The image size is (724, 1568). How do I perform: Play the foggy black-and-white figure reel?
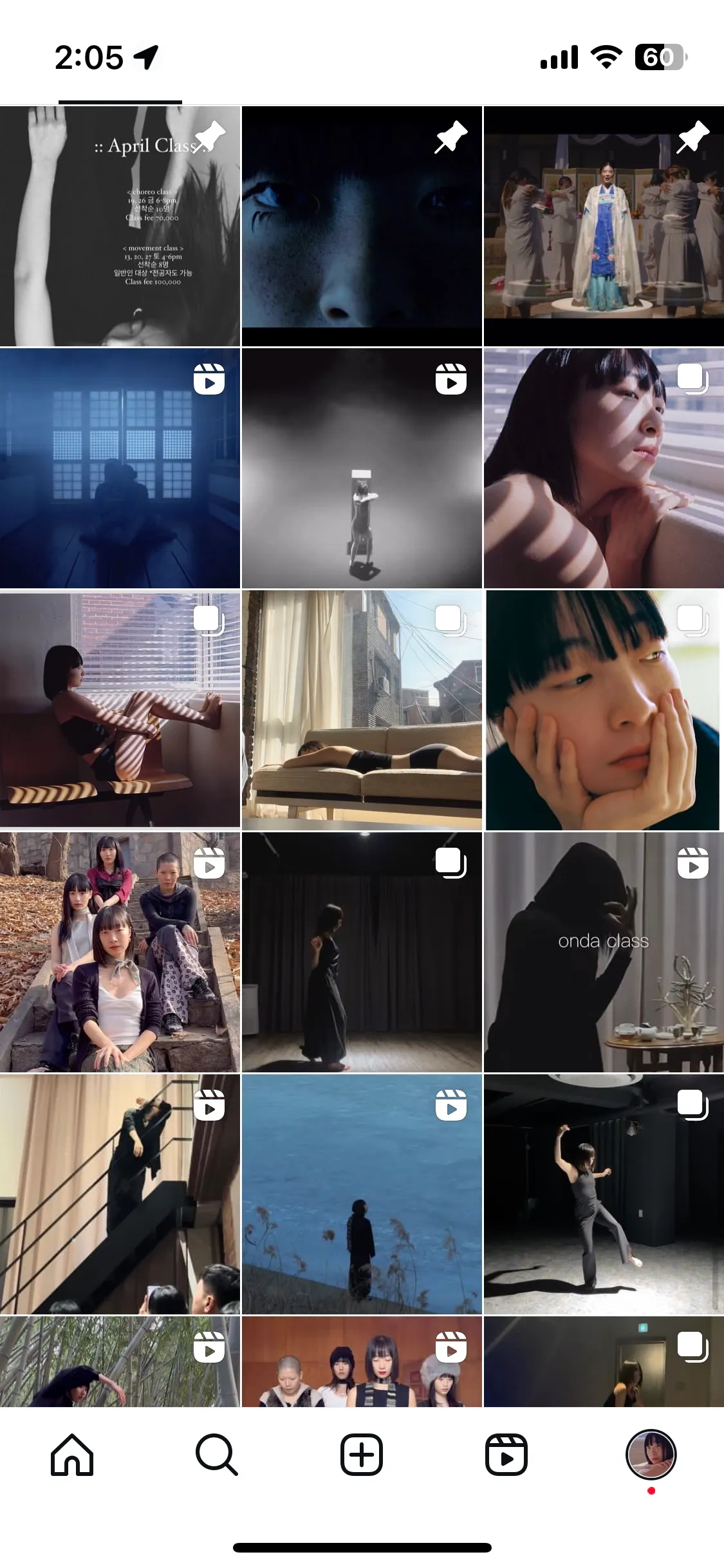[362, 469]
